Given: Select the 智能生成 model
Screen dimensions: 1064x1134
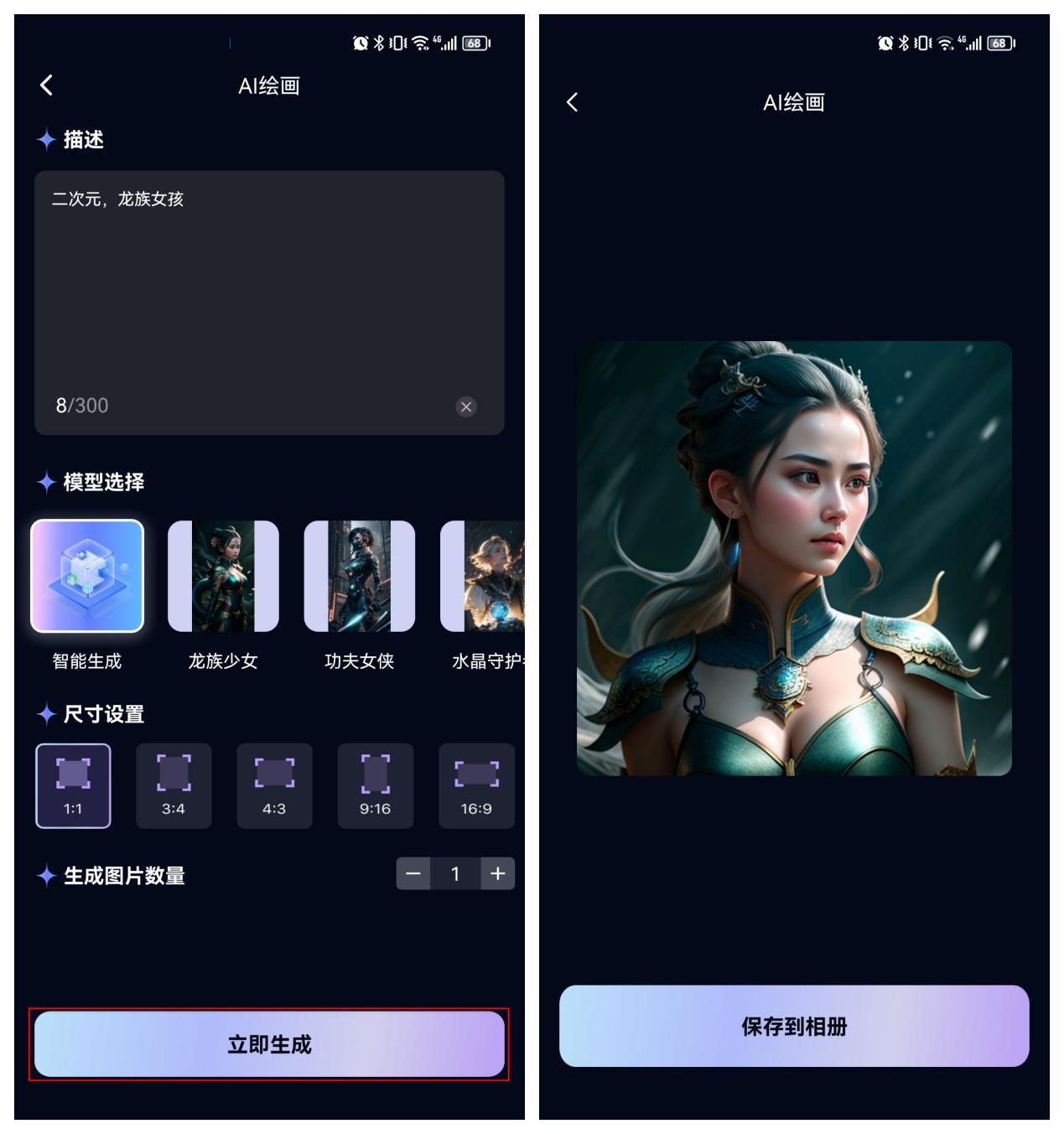Looking at the screenshot, I should click(x=87, y=576).
